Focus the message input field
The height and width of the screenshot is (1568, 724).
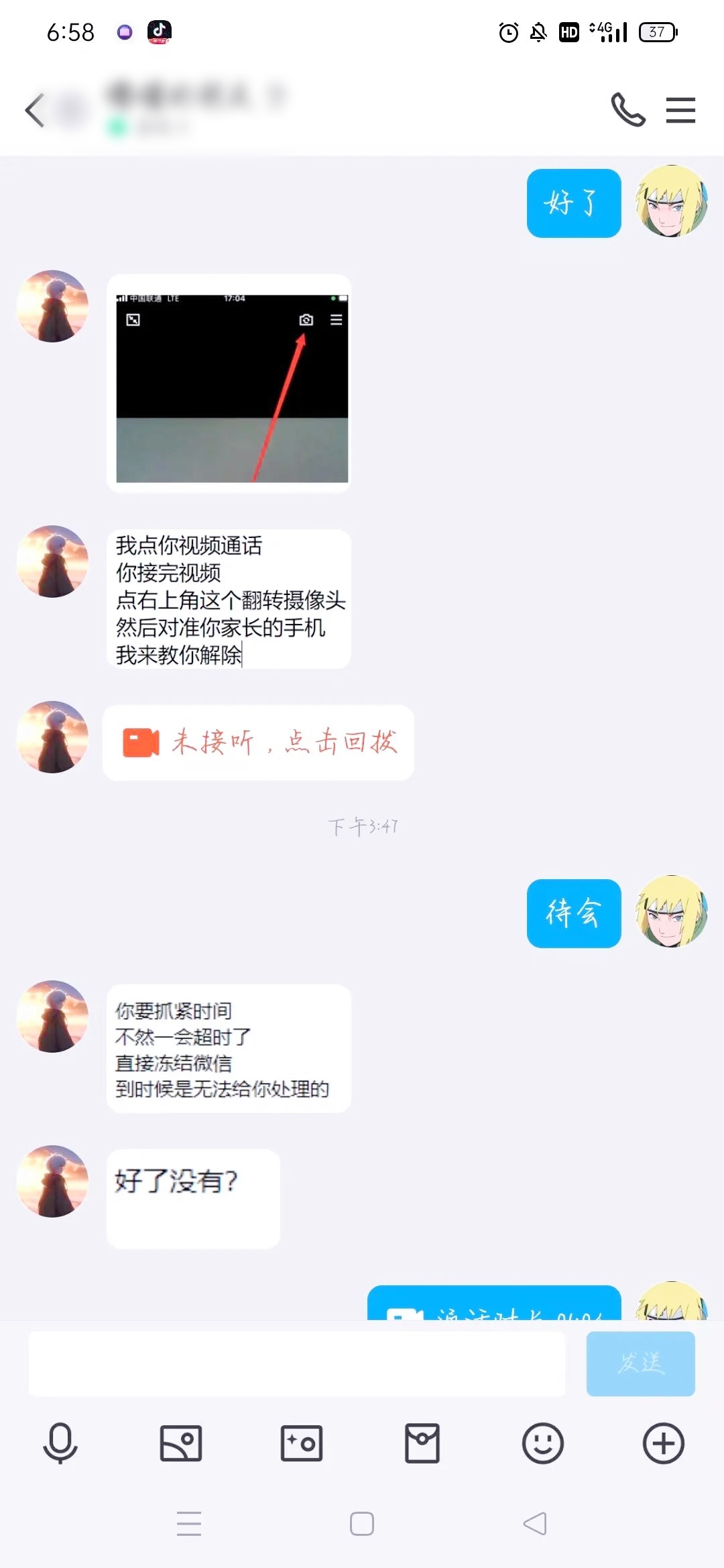[296, 1363]
